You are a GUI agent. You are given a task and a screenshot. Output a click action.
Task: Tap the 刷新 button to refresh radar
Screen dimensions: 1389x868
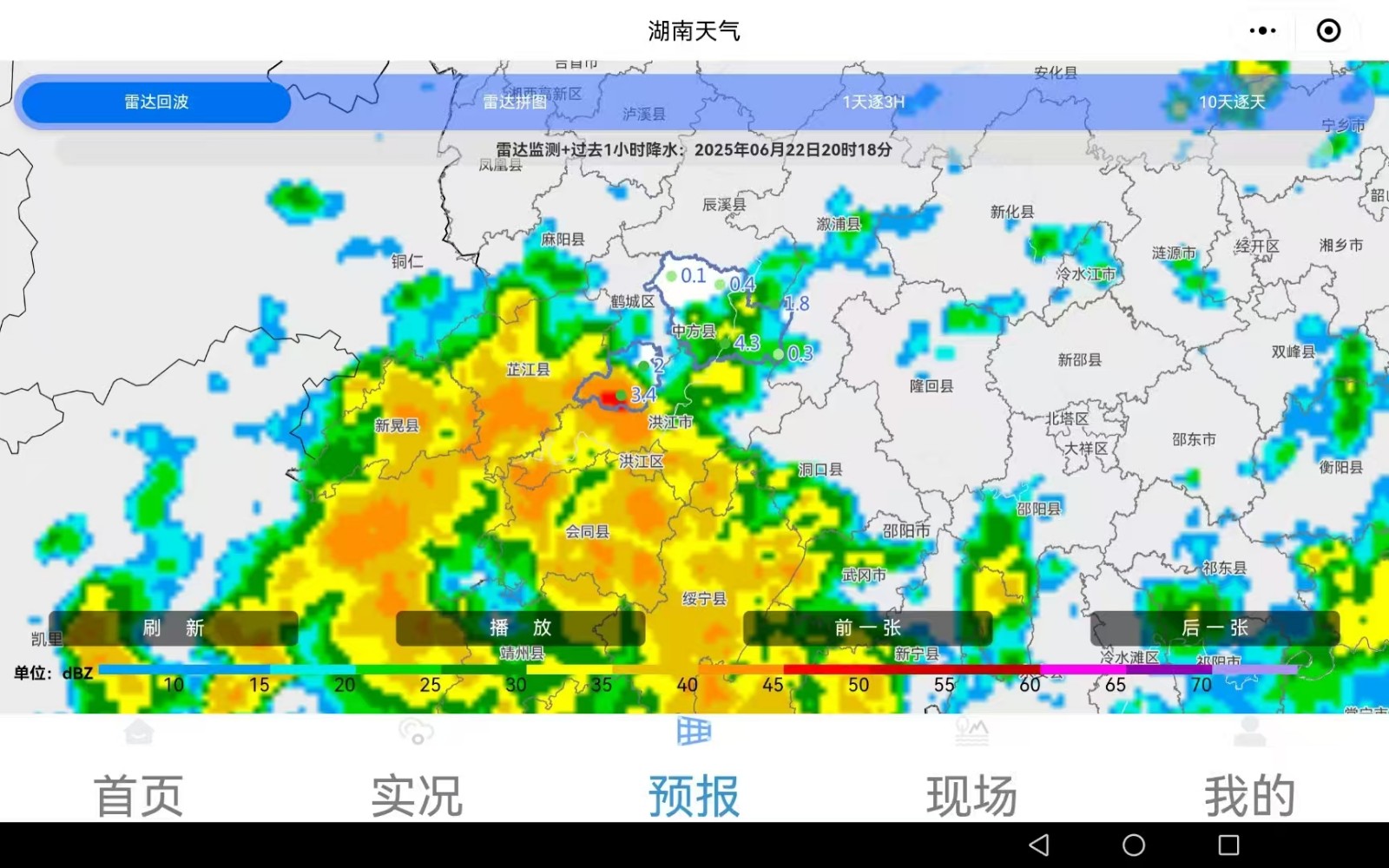pyautogui.click(x=174, y=628)
